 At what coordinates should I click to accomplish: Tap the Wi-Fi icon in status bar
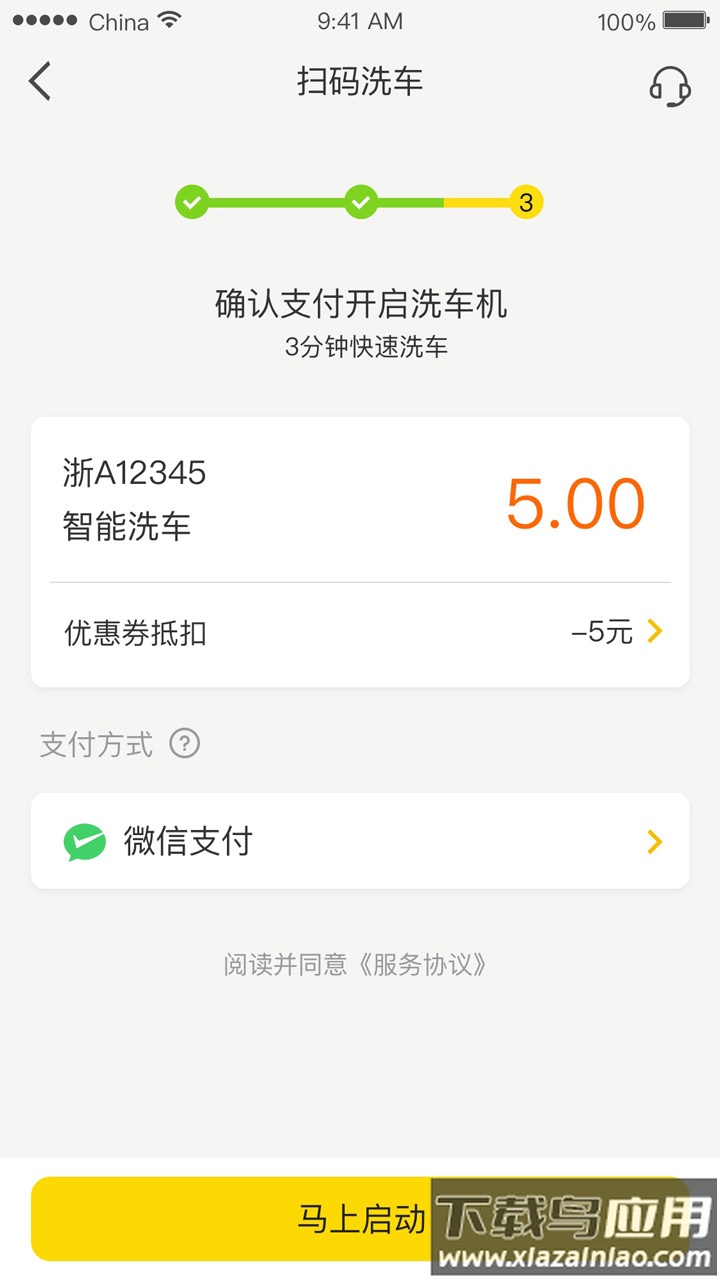click(169, 19)
